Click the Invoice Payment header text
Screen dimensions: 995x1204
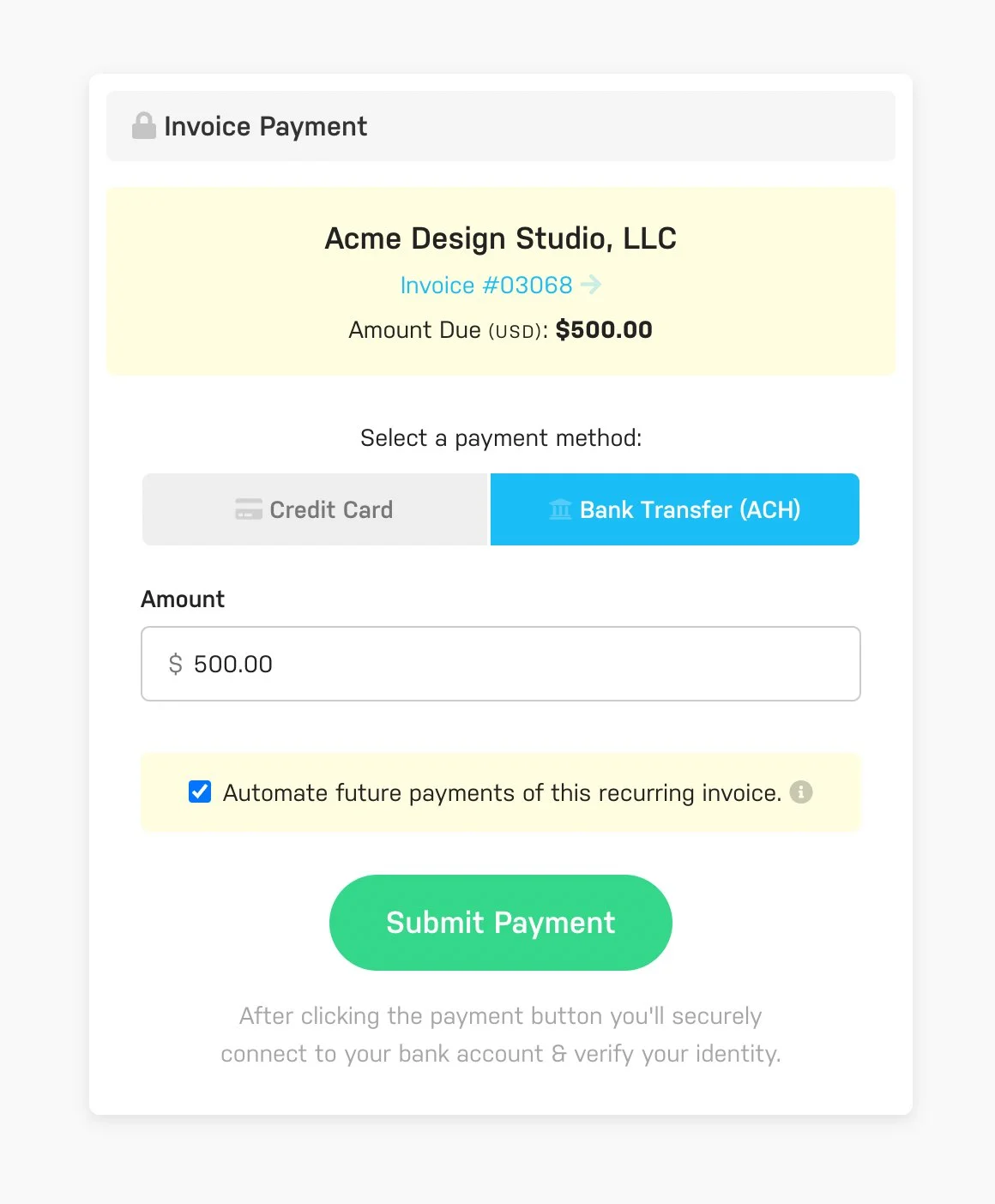tap(266, 126)
